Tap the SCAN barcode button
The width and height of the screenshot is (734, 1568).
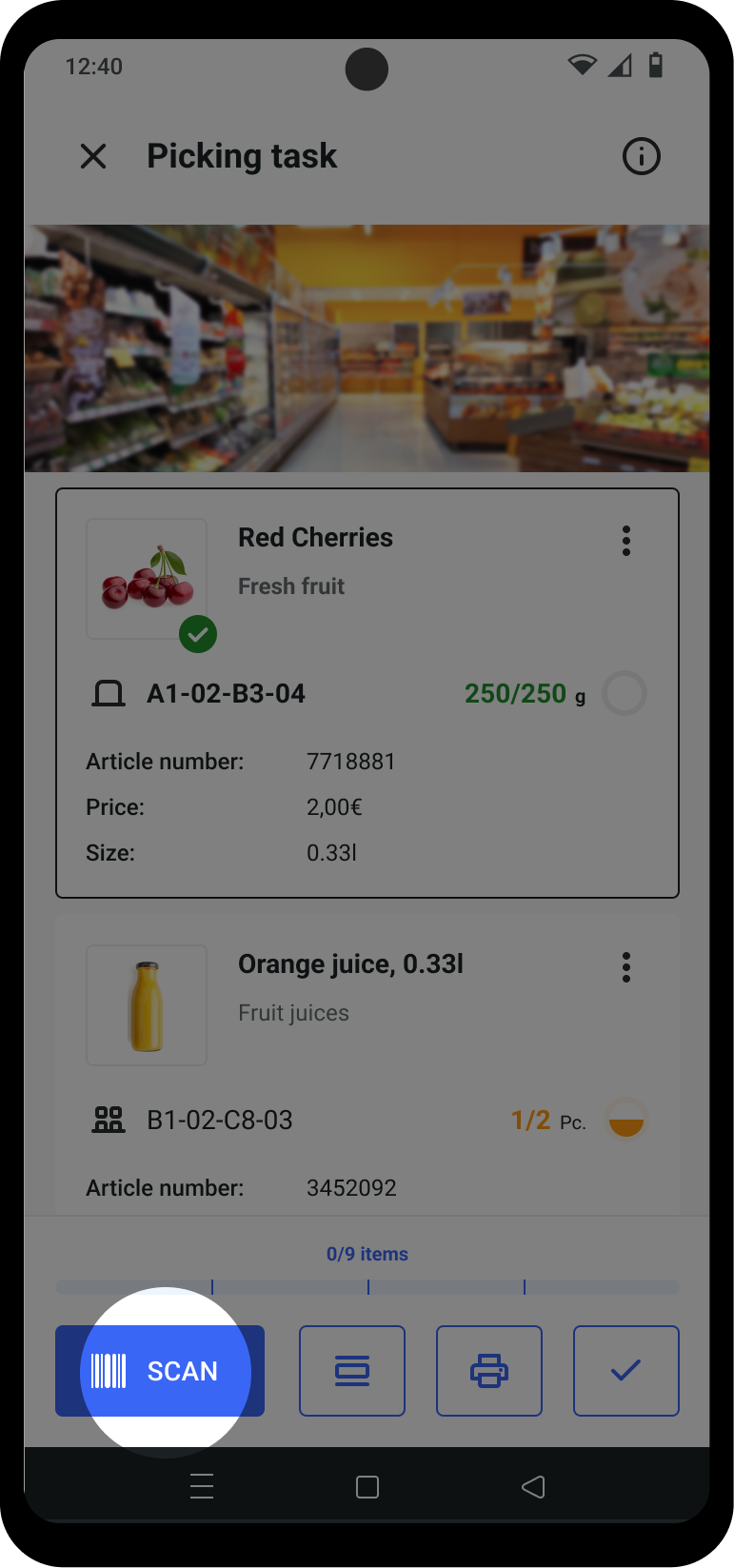pos(160,1371)
